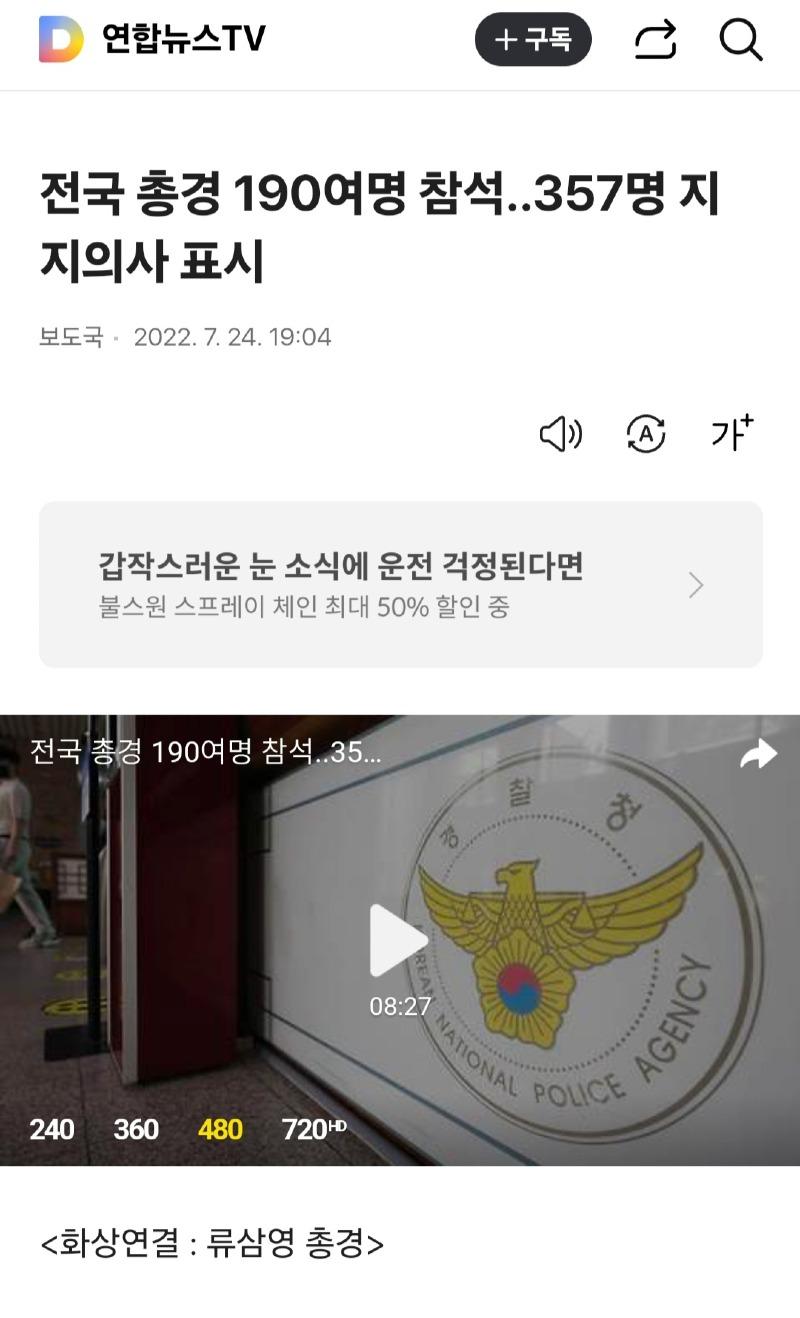Open the 불스원 스프레이 체인 ad banner

point(400,584)
